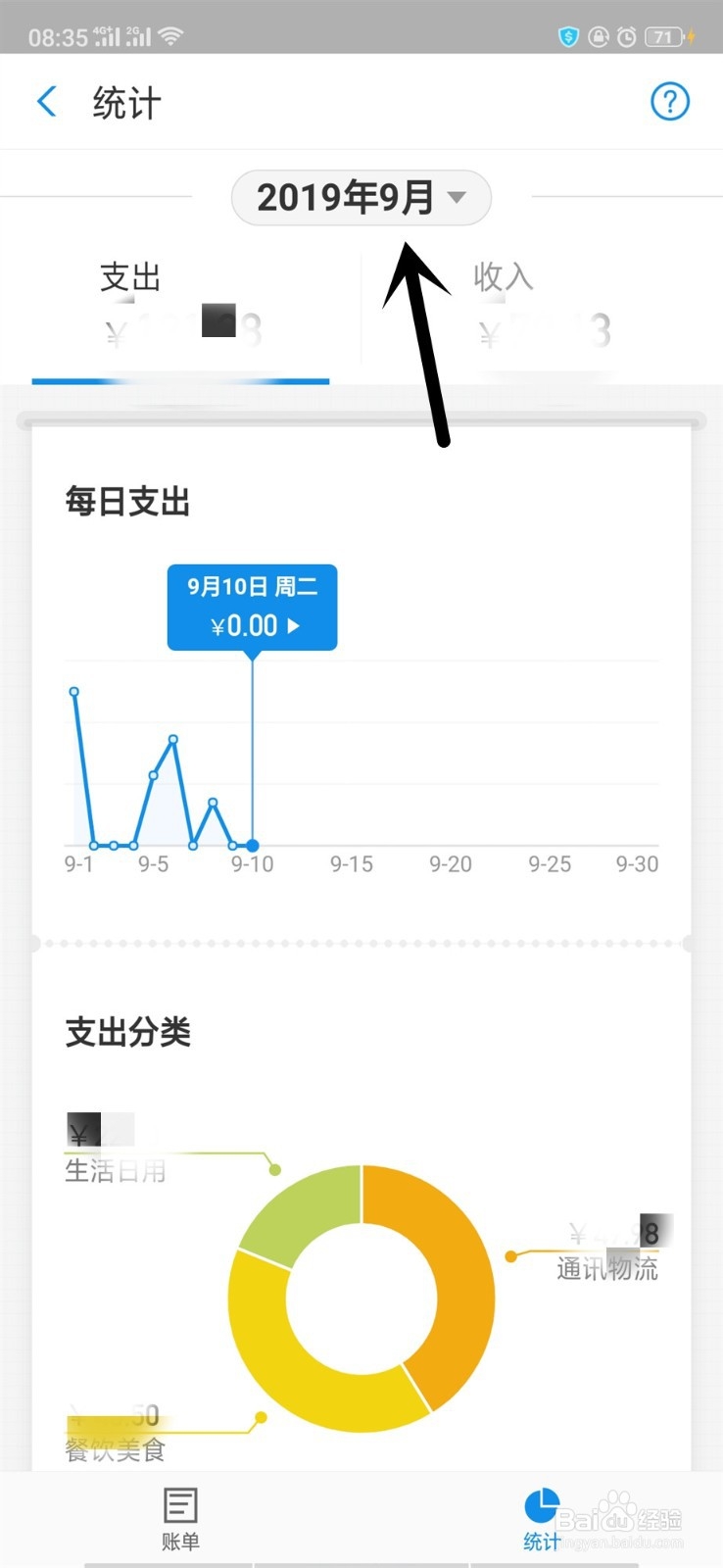Tap the shield security icon in status bar
Screen dimensions: 723x1568
569,35
